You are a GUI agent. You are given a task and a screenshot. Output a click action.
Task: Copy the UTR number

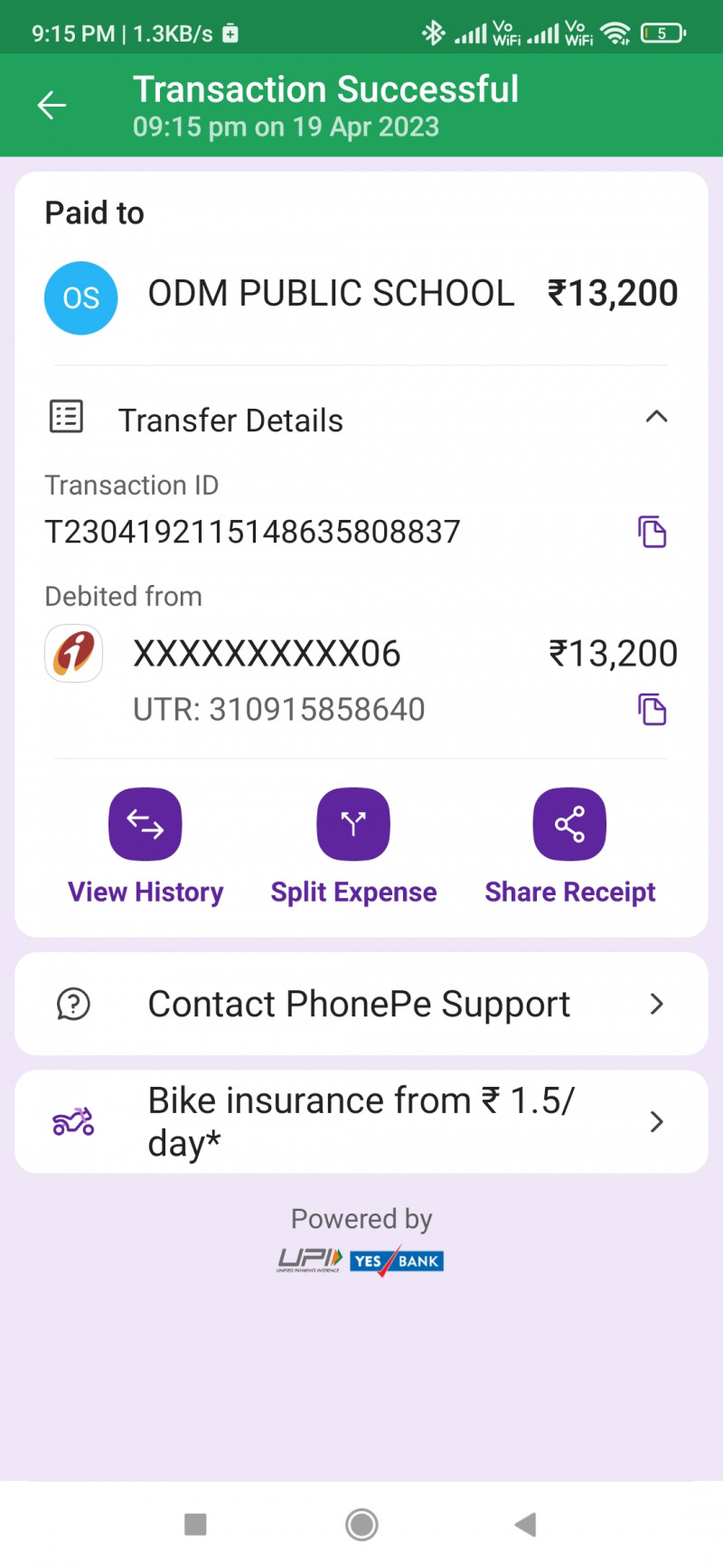(652, 710)
